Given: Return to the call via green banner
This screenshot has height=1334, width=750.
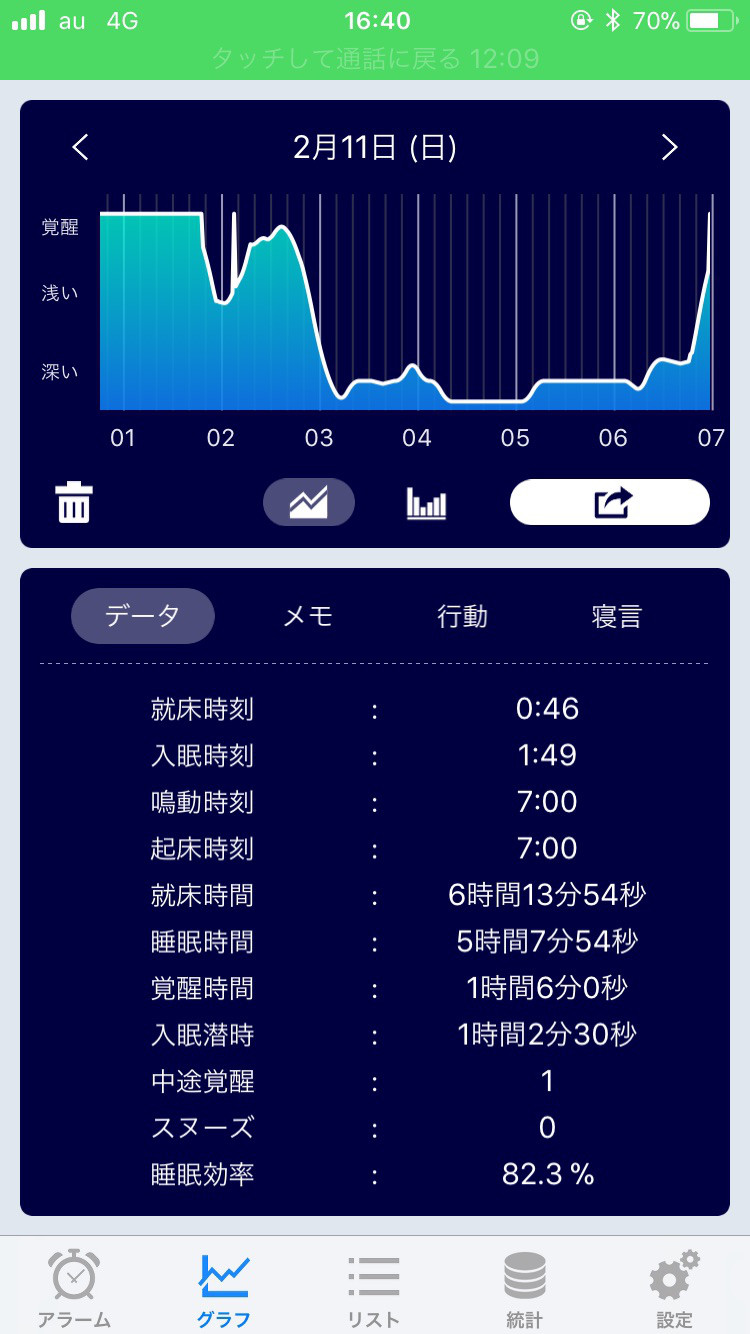Looking at the screenshot, I should coord(375,59).
